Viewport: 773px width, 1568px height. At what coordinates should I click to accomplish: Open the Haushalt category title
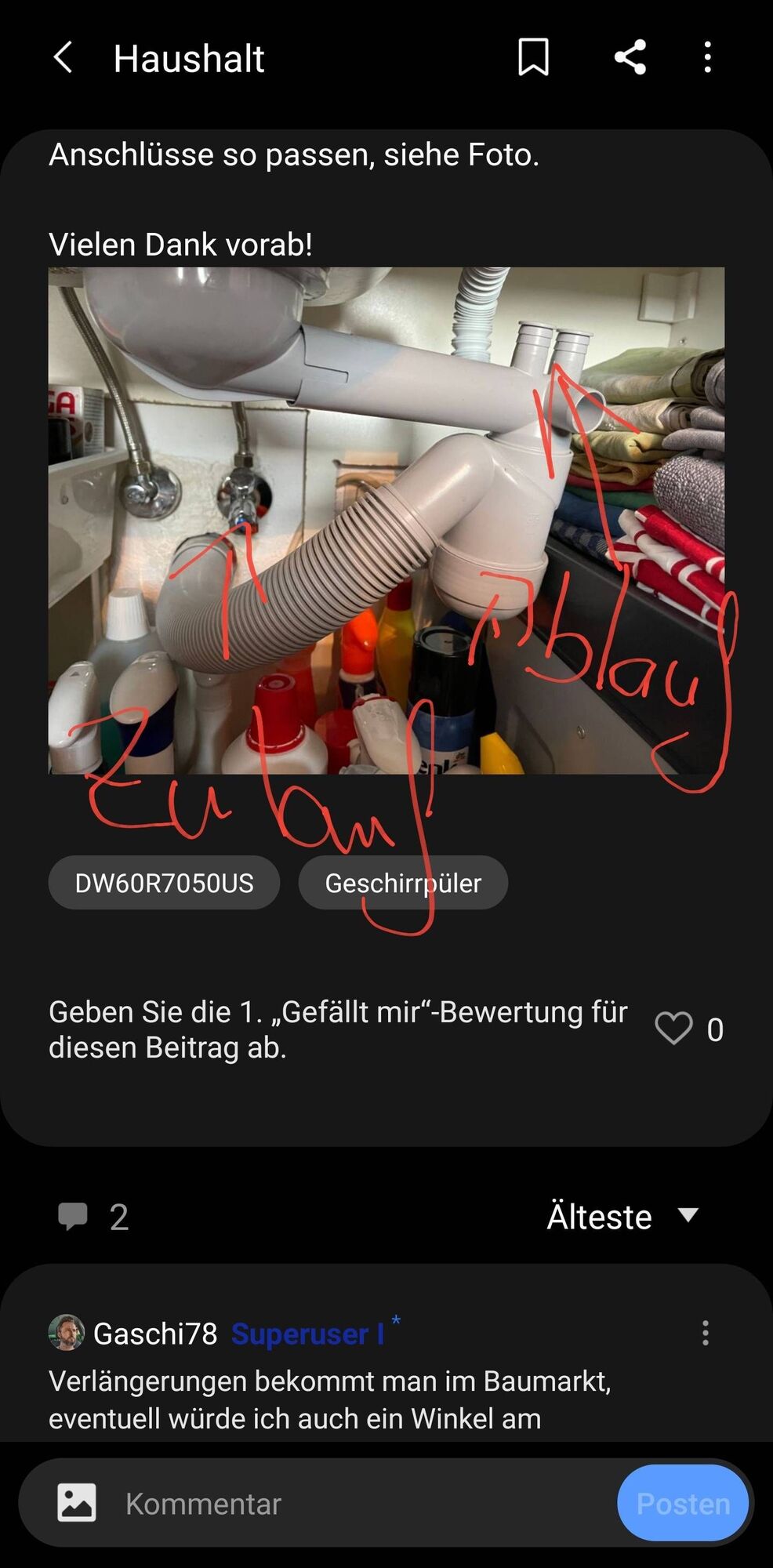[x=188, y=57]
